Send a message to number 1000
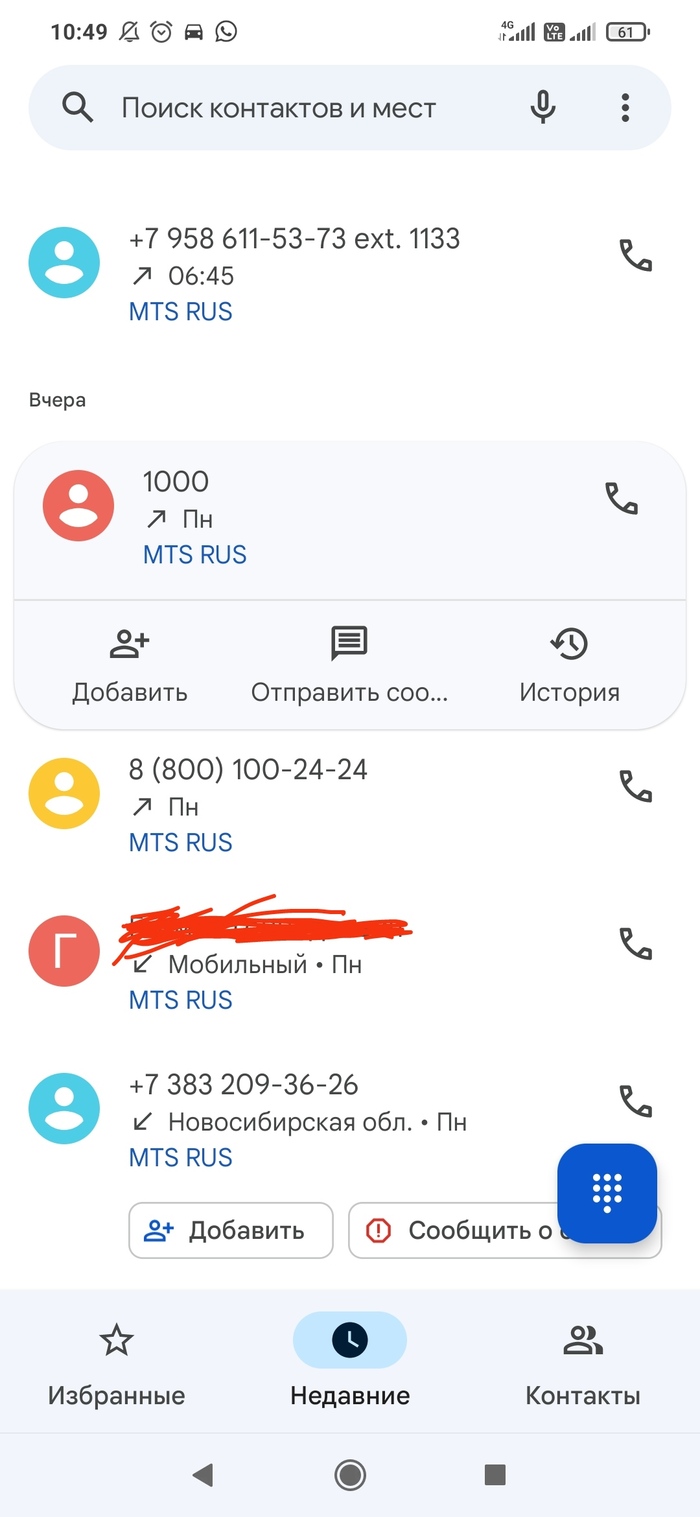Screen dimensions: 700x1517 click(349, 665)
